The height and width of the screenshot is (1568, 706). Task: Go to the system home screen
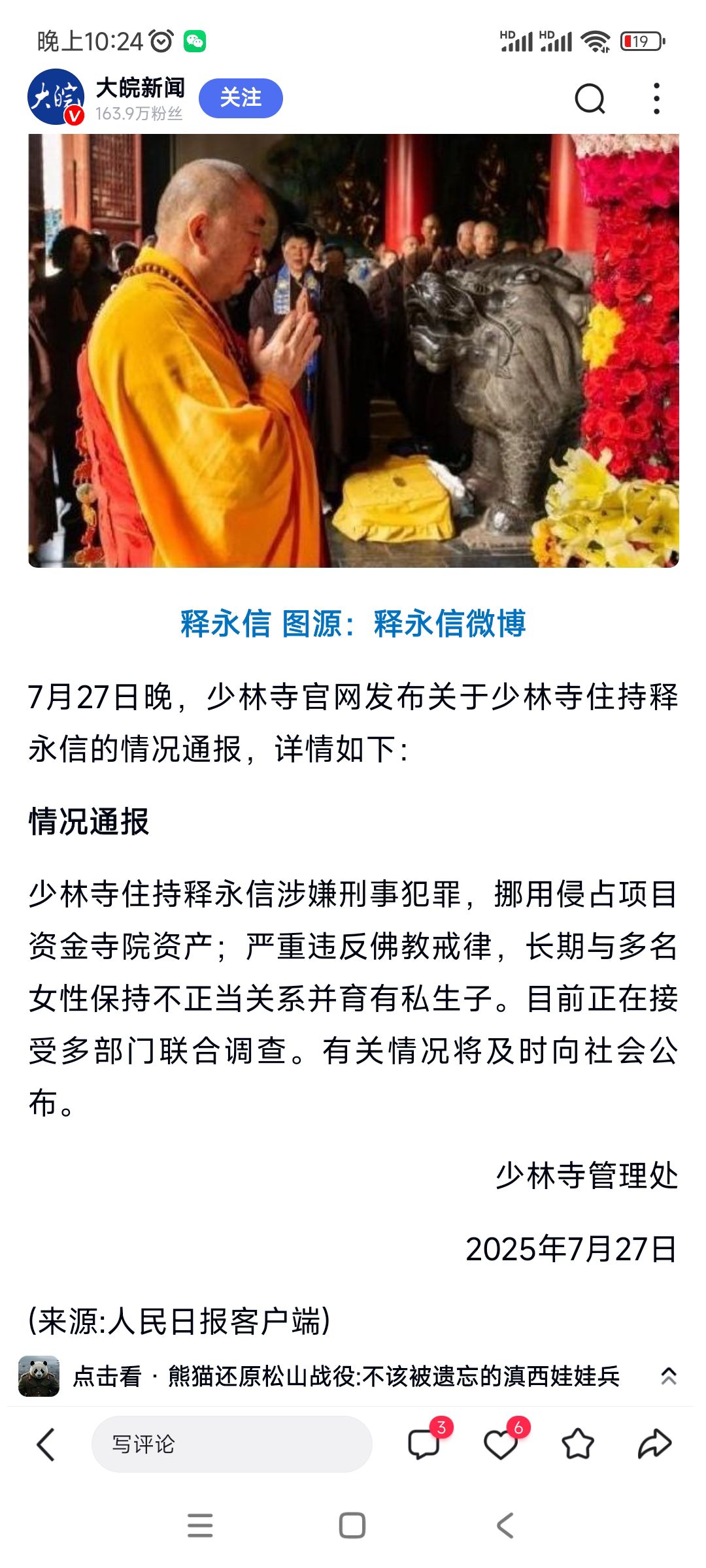352,1526
